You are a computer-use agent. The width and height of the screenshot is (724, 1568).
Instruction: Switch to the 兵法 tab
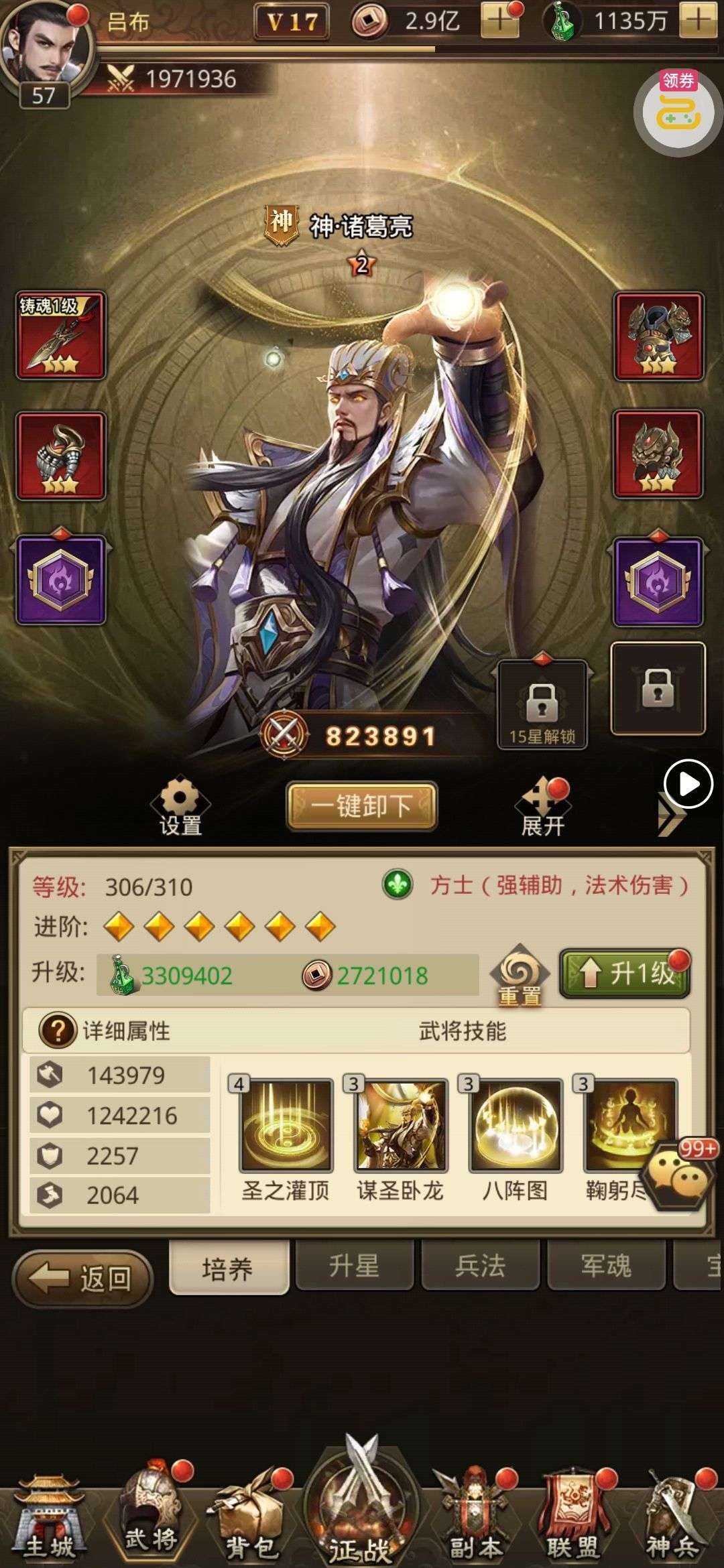tap(479, 1265)
